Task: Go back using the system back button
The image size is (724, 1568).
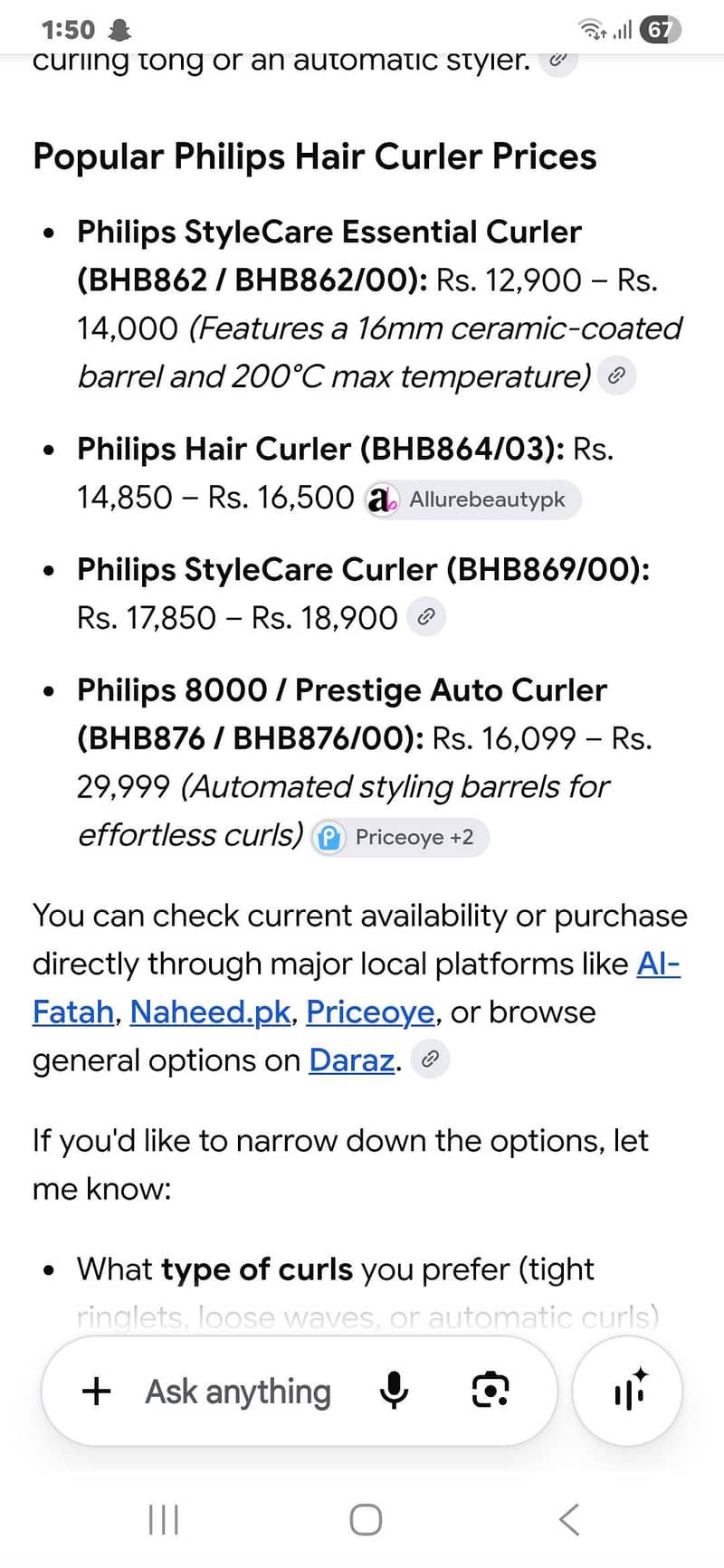Action: (x=569, y=1519)
